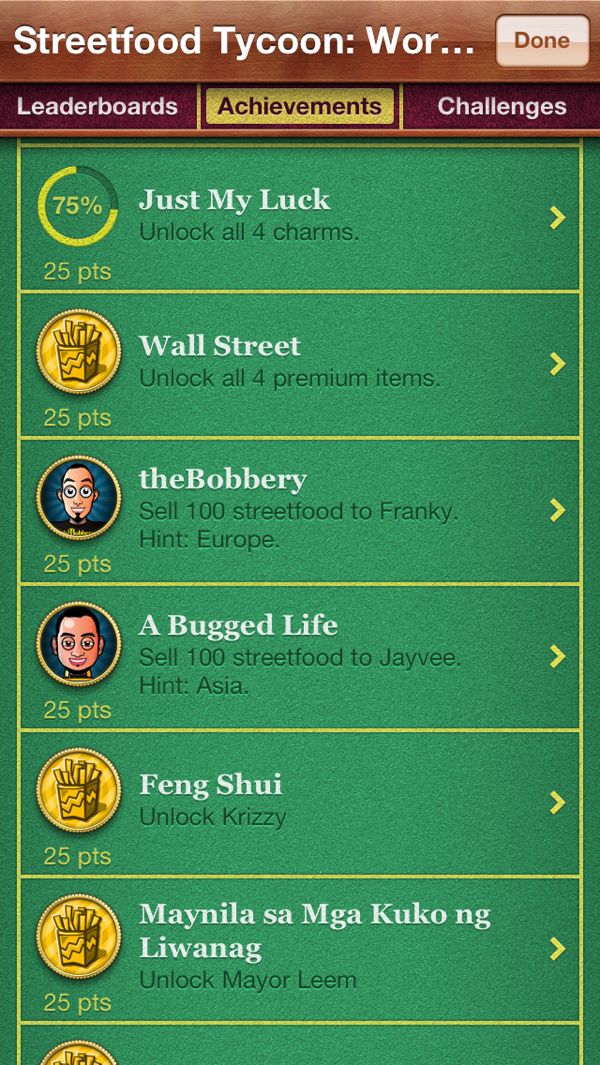
Task: View the Wall Street achievement details
Action: (300, 364)
